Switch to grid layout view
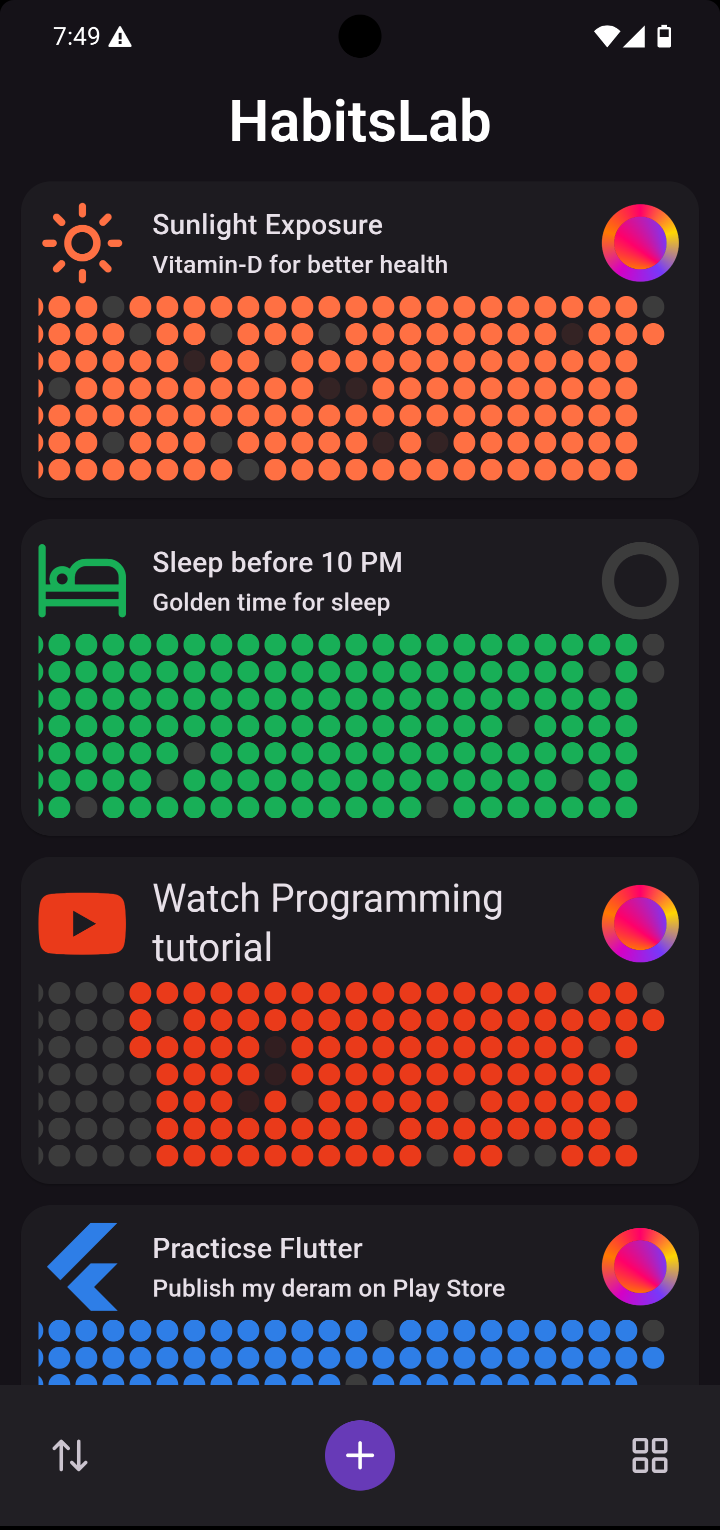Image resolution: width=720 pixels, height=1530 pixels. [x=650, y=1455]
